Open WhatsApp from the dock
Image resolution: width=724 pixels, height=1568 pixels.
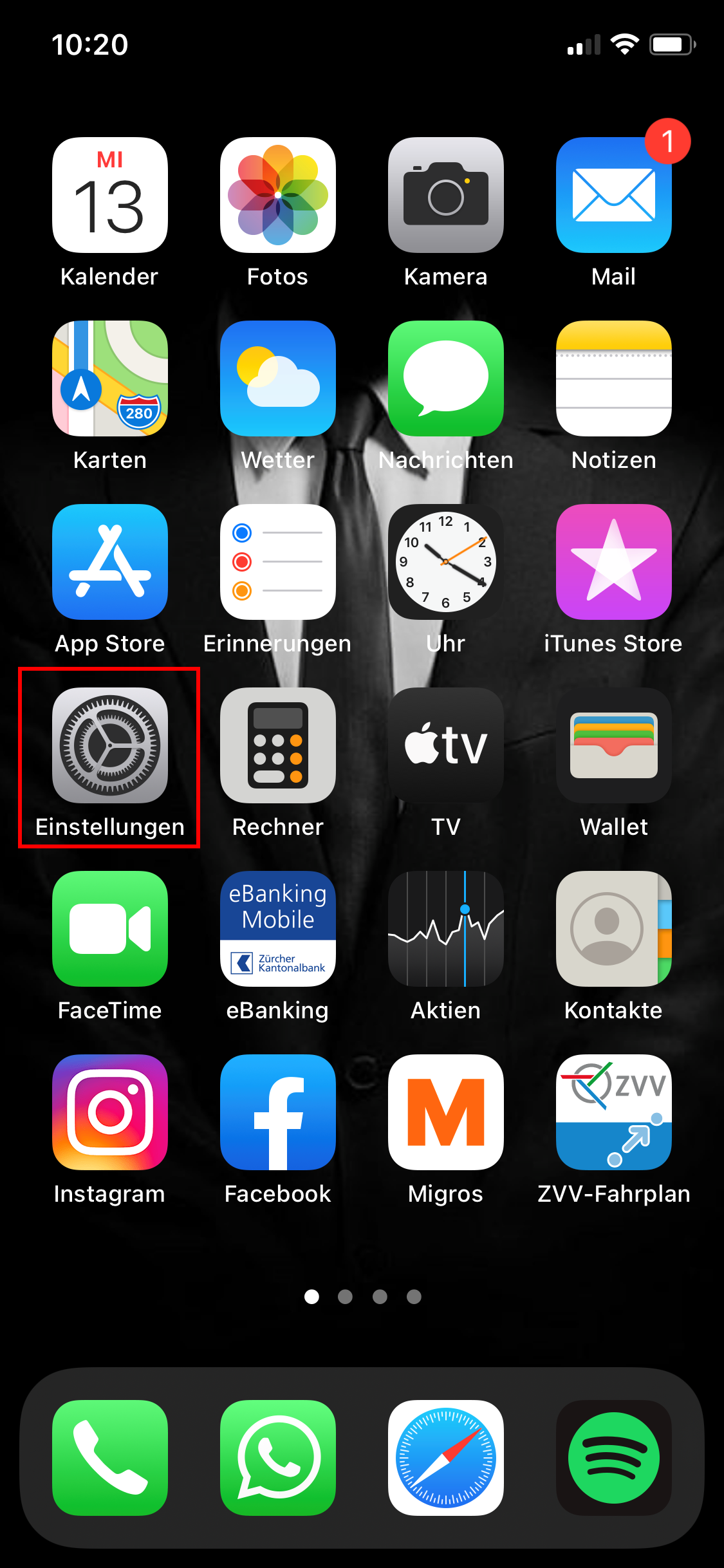click(x=278, y=1458)
